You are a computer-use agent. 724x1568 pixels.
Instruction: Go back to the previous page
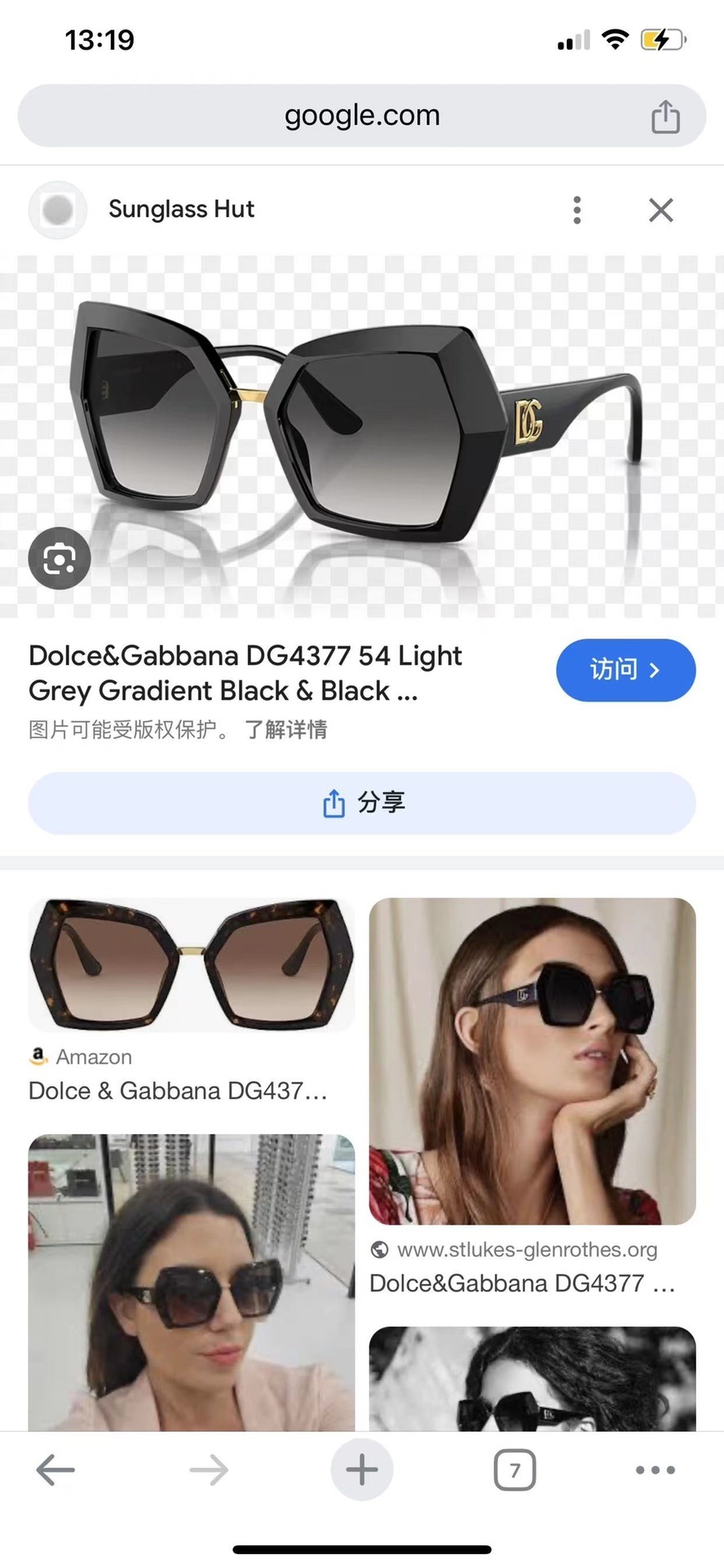[x=55, y=1470]
